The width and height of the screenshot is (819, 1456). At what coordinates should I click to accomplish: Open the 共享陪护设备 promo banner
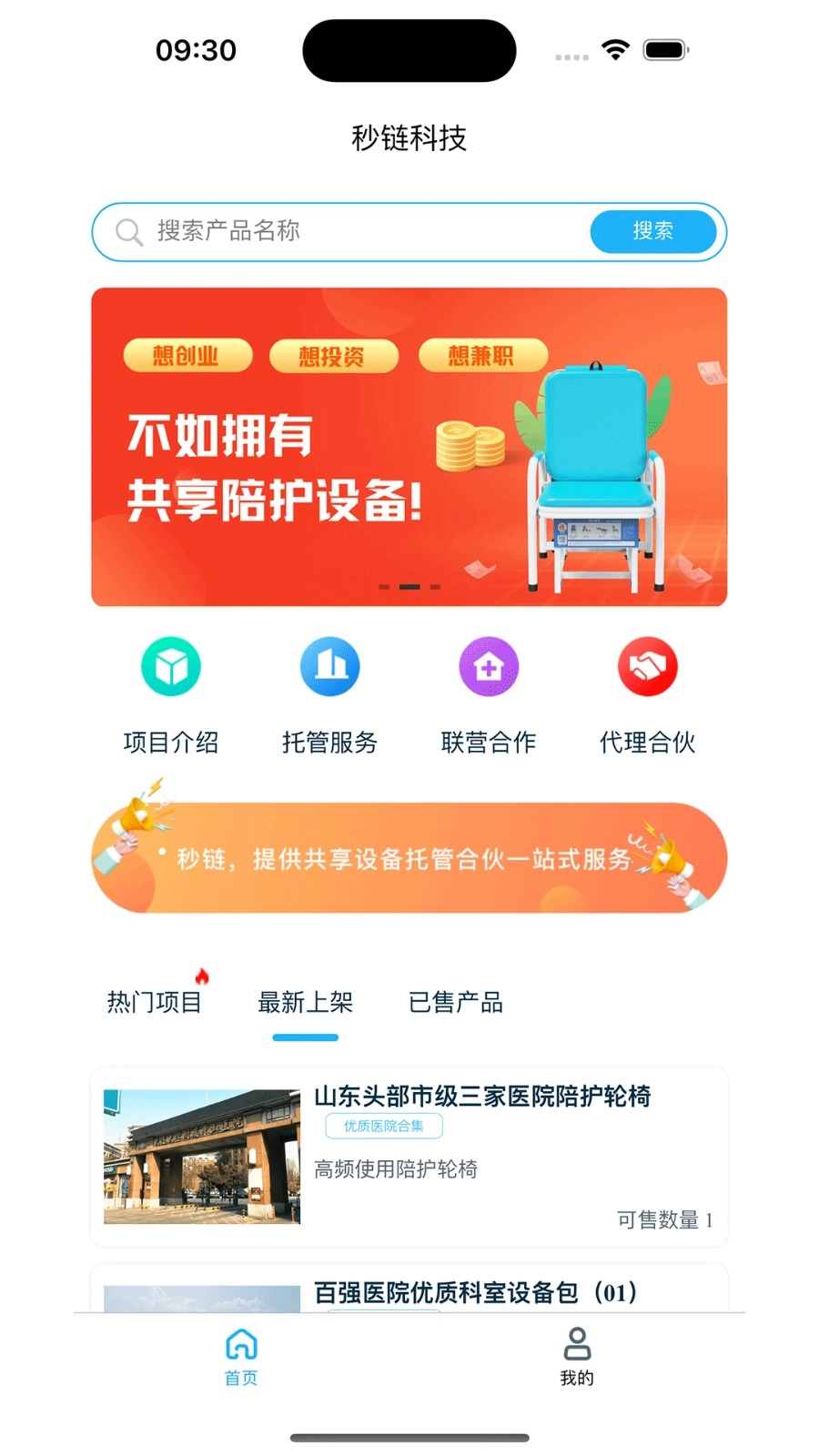tap(409, 447)
